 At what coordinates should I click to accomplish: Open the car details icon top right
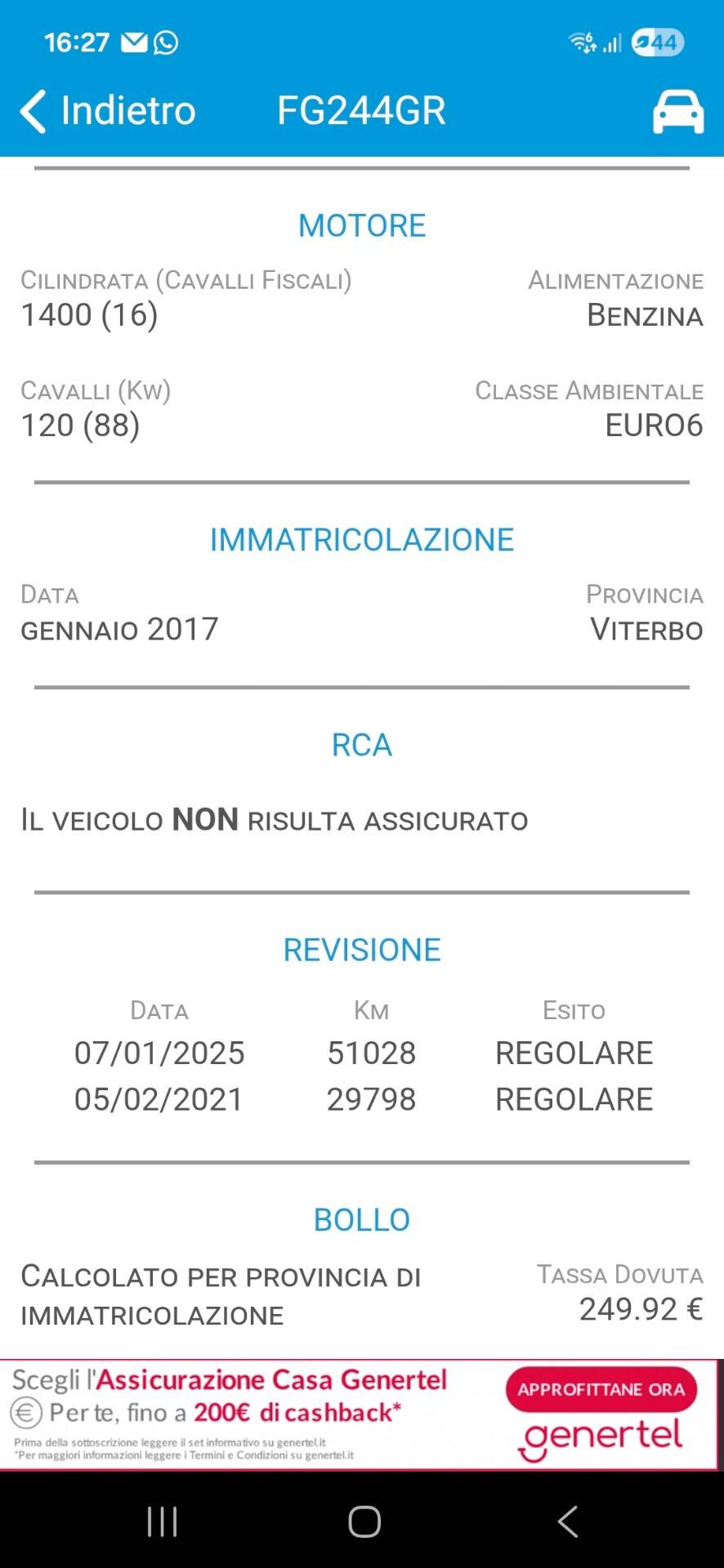(x=678, y=110)
